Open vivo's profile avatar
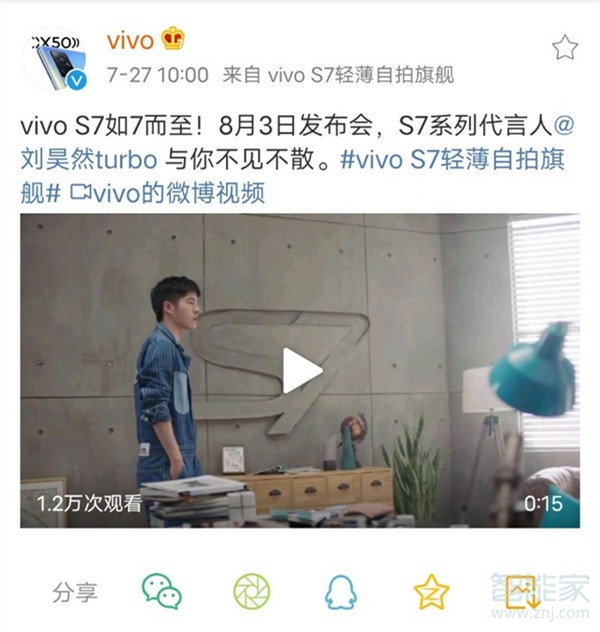This screenshot has height=632, width=600. tap(57, 59)
